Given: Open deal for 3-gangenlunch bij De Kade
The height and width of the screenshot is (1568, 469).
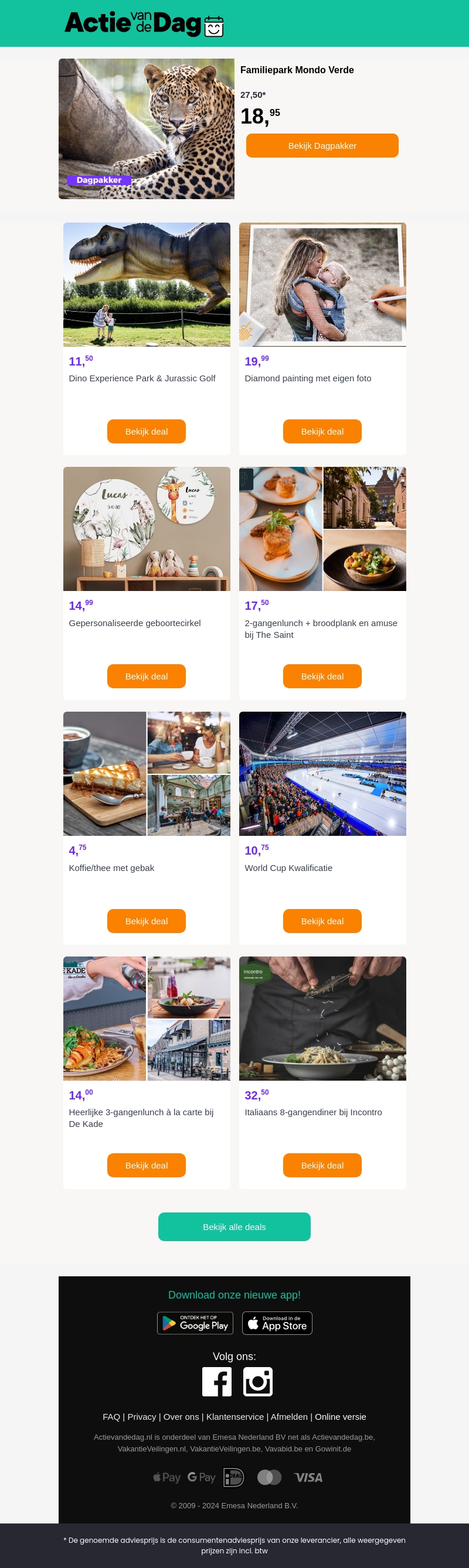Looking at the screenshot, I should coord(146,1164).
